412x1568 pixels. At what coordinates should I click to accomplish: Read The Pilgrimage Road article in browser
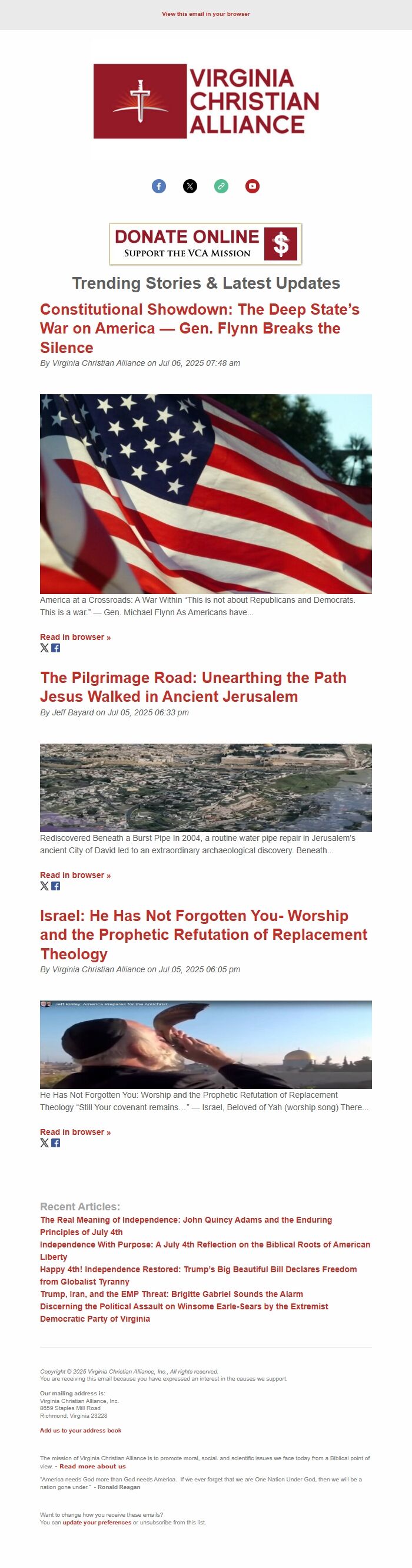75,874
